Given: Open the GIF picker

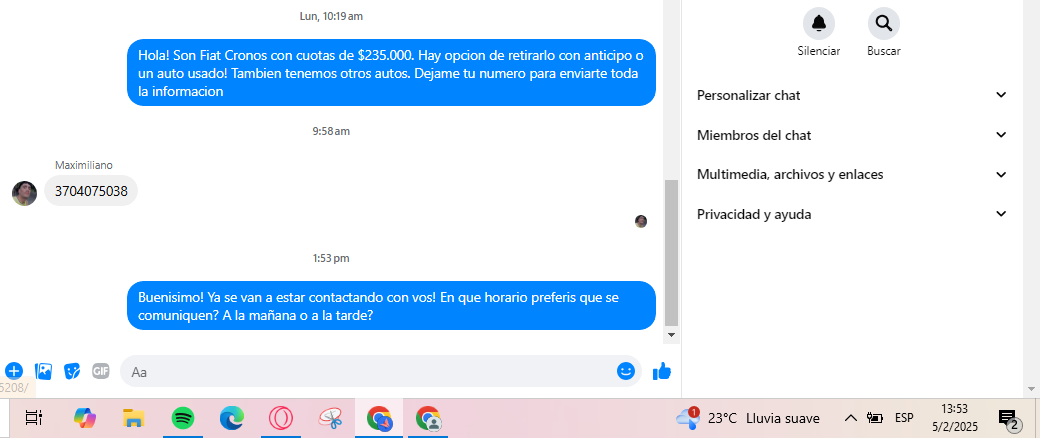Looking at the screenshot, I should 101,371.
